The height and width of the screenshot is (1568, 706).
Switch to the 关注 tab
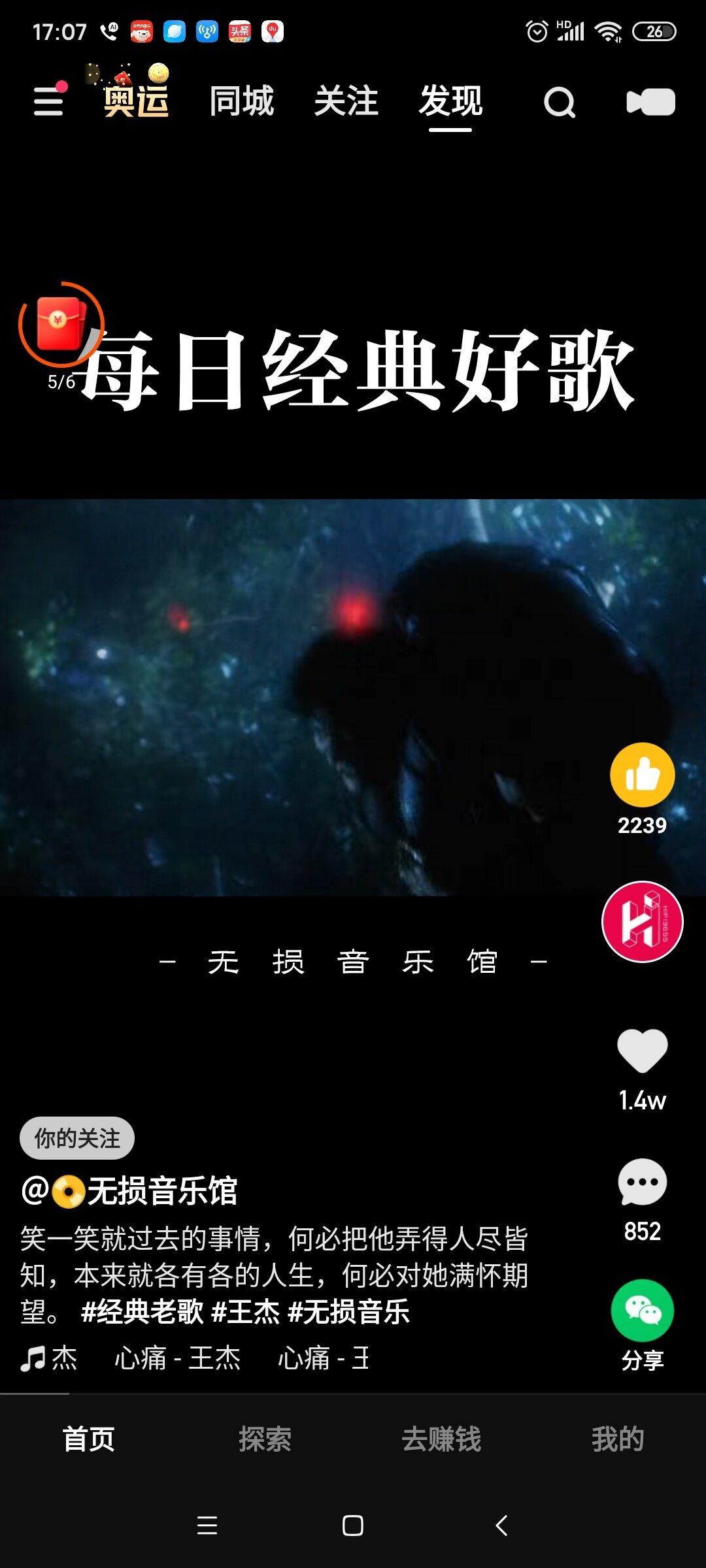tap(346, 101)
